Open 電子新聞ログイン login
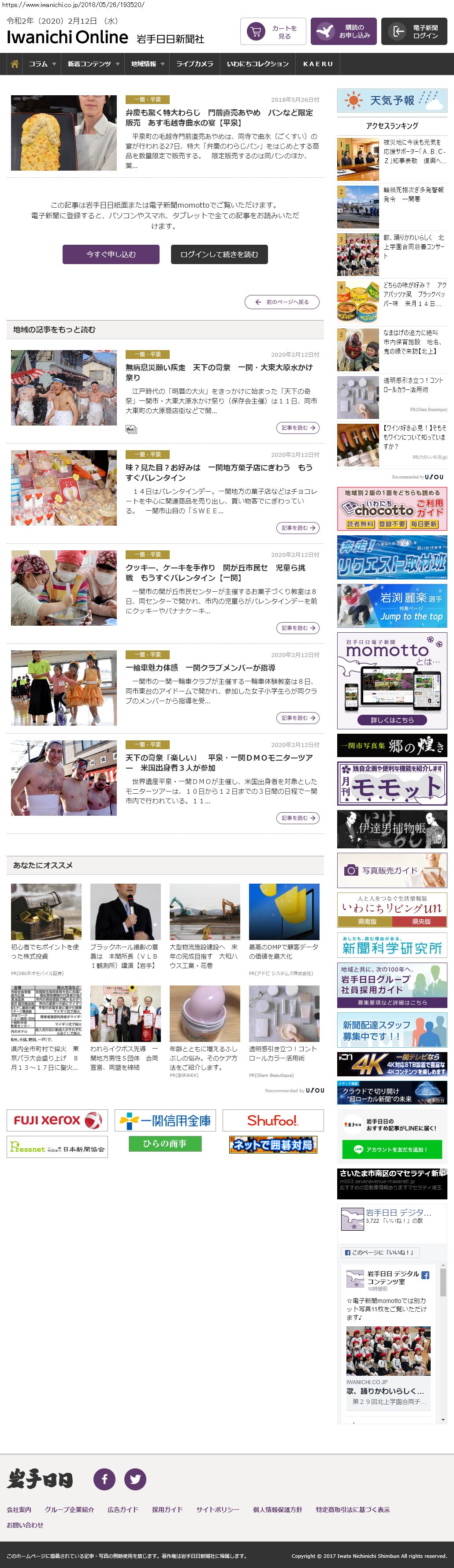Viewport: 454px width, 1568px height. [x=414, y=32]
